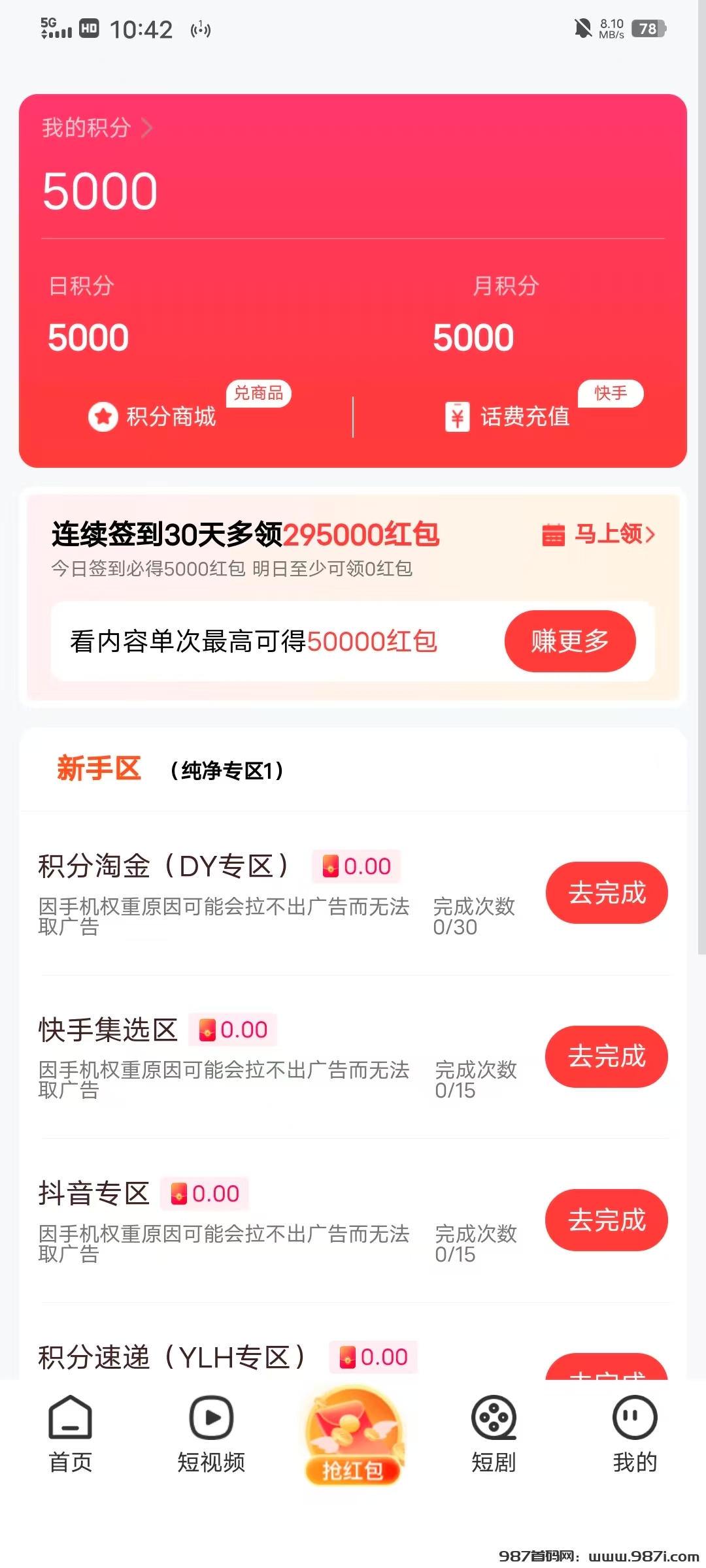Tap the 赚更多 button

pos(569,641)
